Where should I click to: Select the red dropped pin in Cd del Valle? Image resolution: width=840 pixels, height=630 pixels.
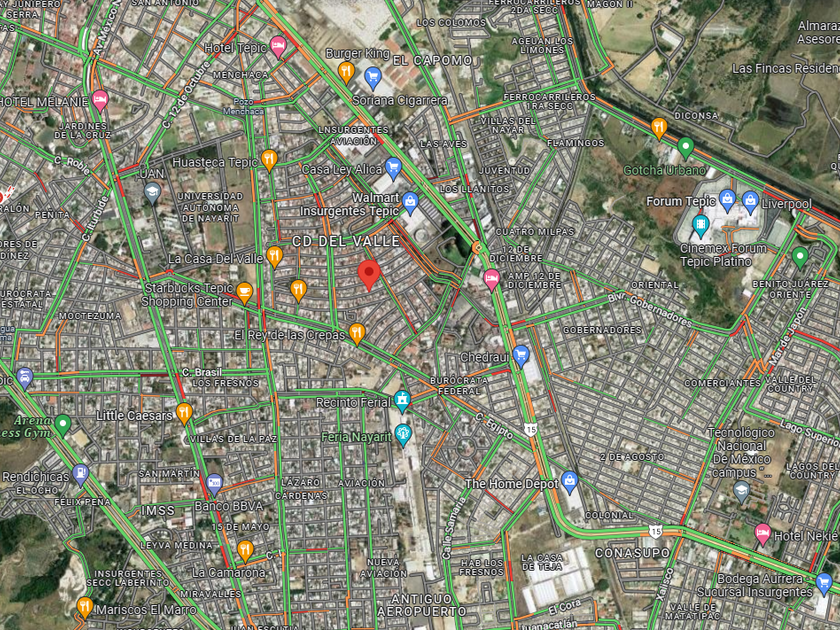point(369,275)
